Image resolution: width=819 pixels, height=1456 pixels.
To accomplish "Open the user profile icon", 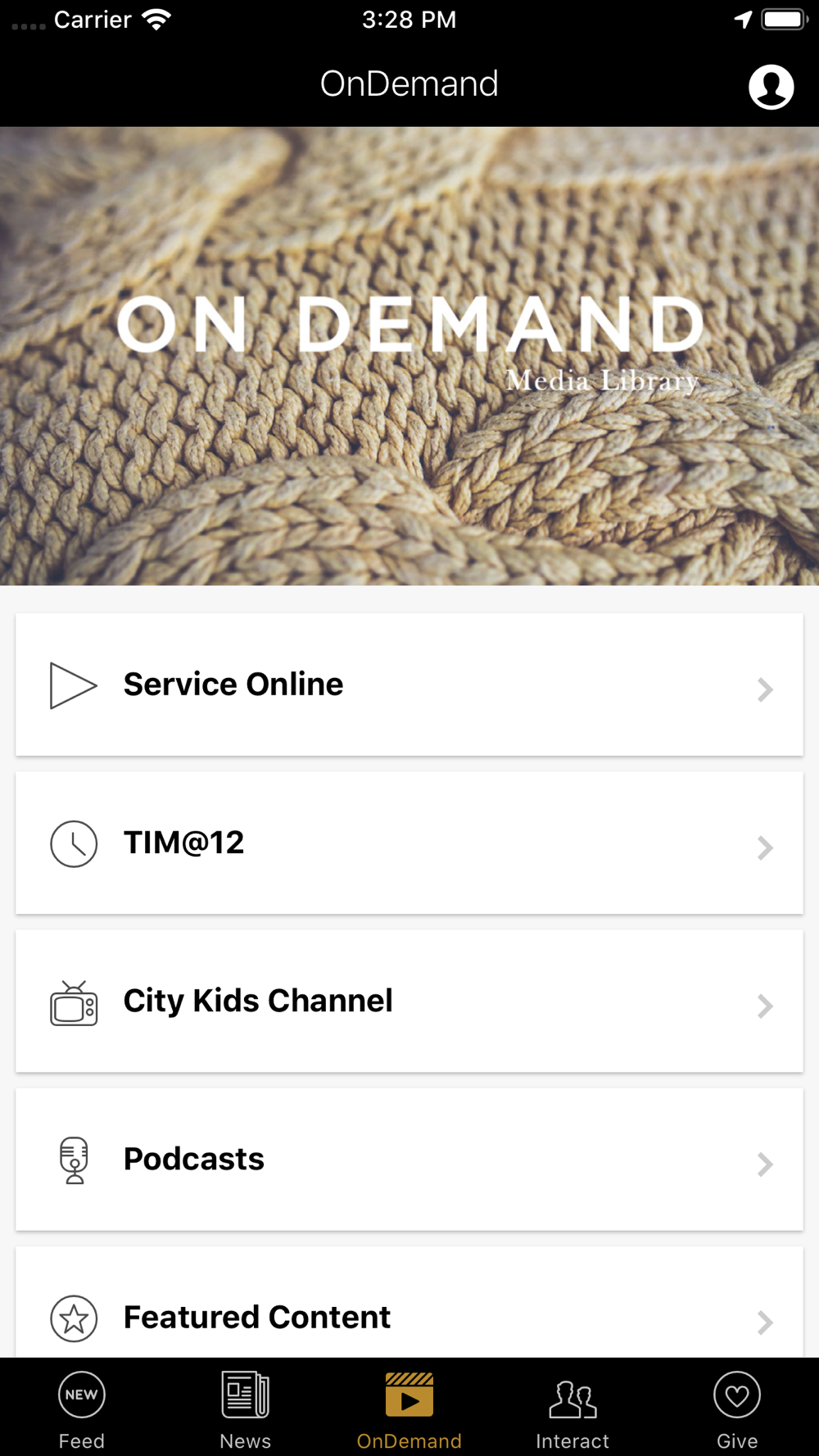I will coord(771,87).
